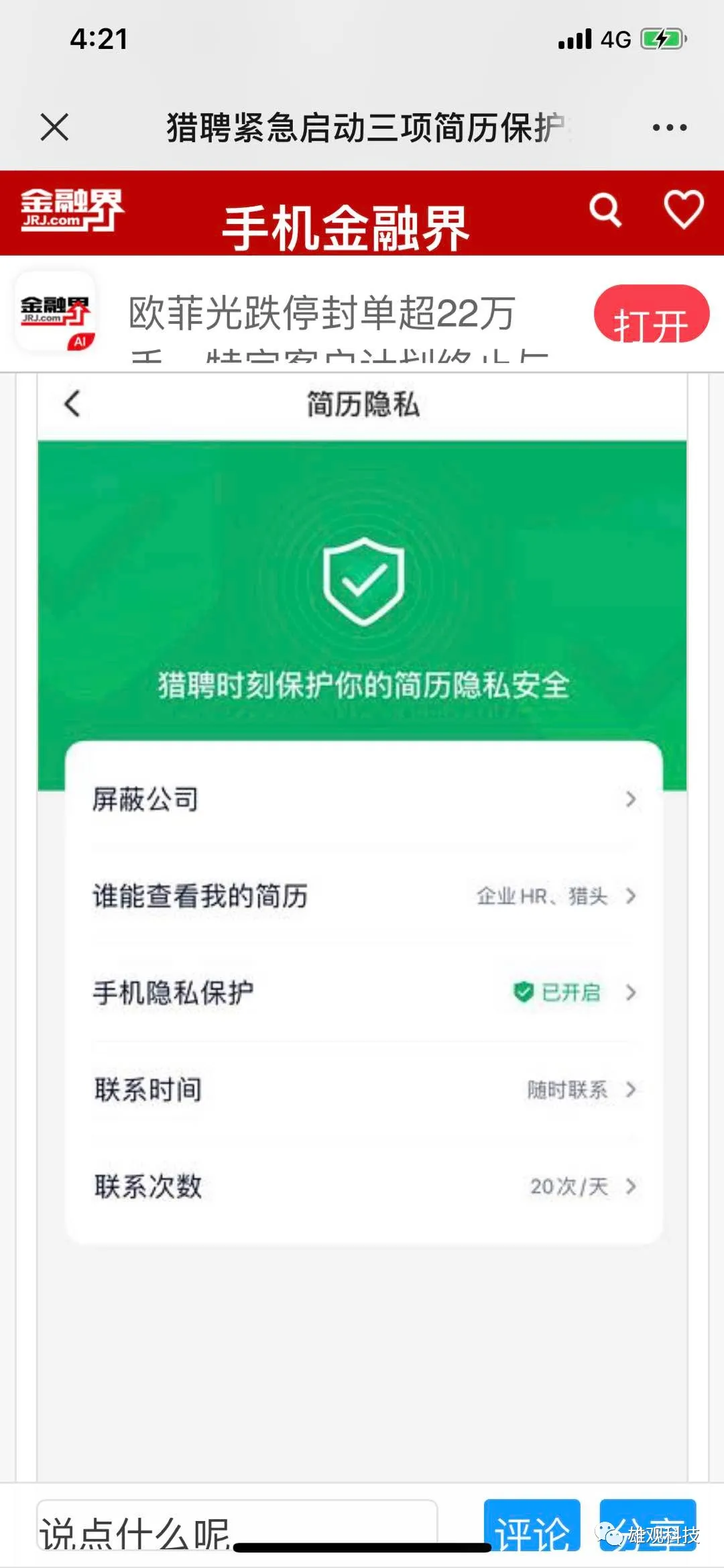The image size is (724, 1568).
Task: Go to the 金融界 JRJ.com homepage logo
Action: (x=72, y=211)
